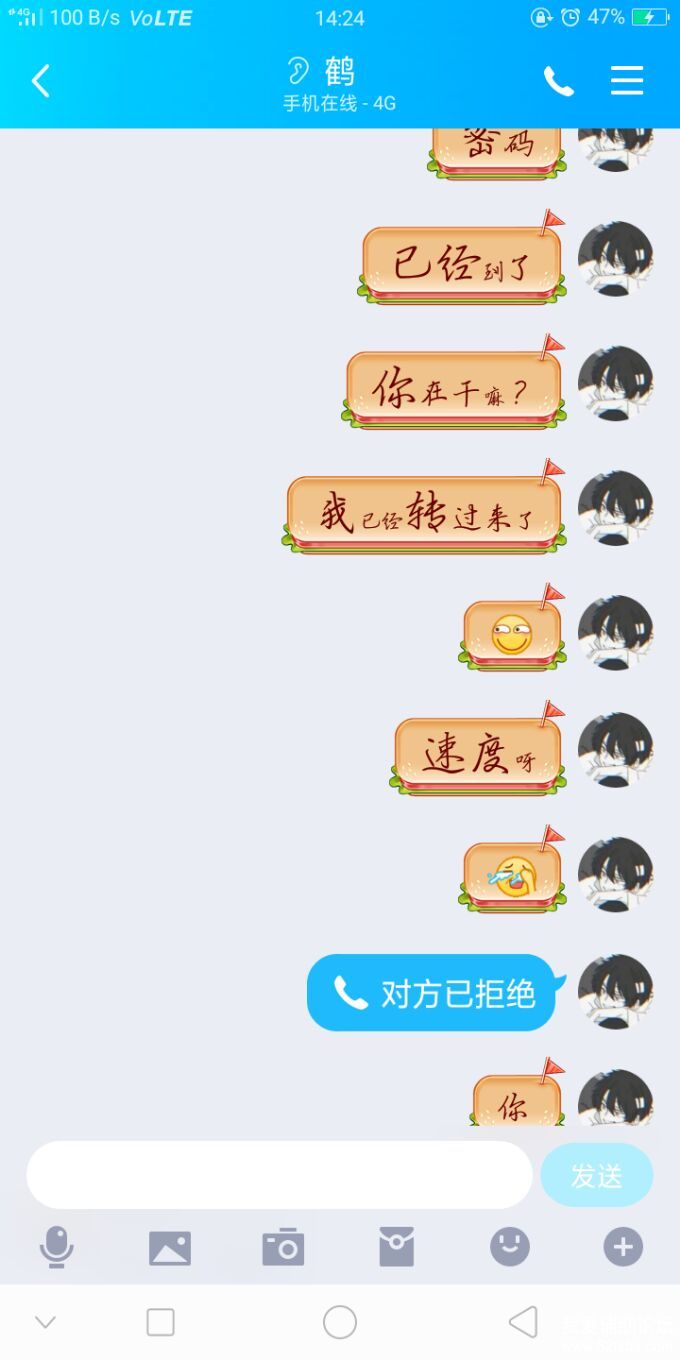
Task: Open the emoji picker
Action: coord(510,1247)
